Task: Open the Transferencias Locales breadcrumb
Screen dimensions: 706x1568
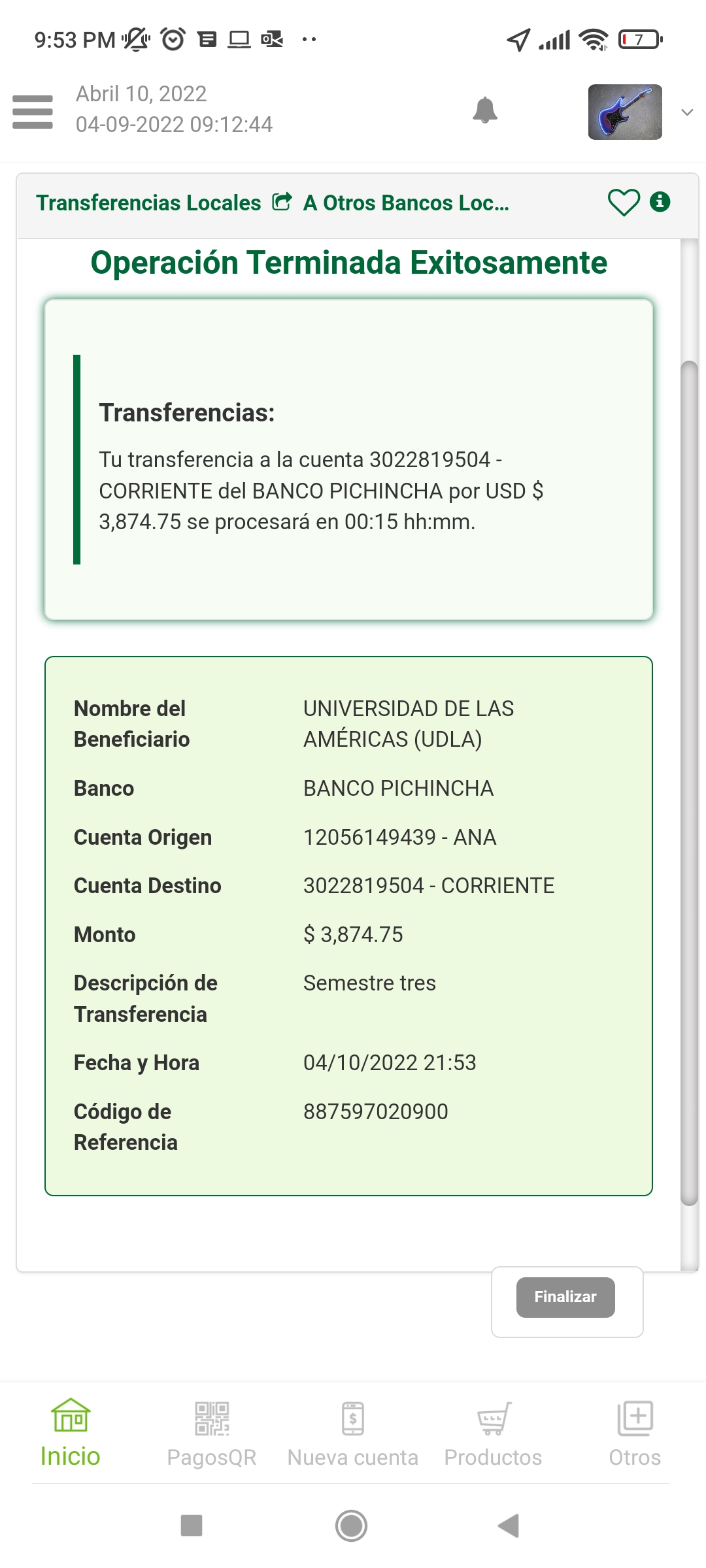Action: pos(148,203)
